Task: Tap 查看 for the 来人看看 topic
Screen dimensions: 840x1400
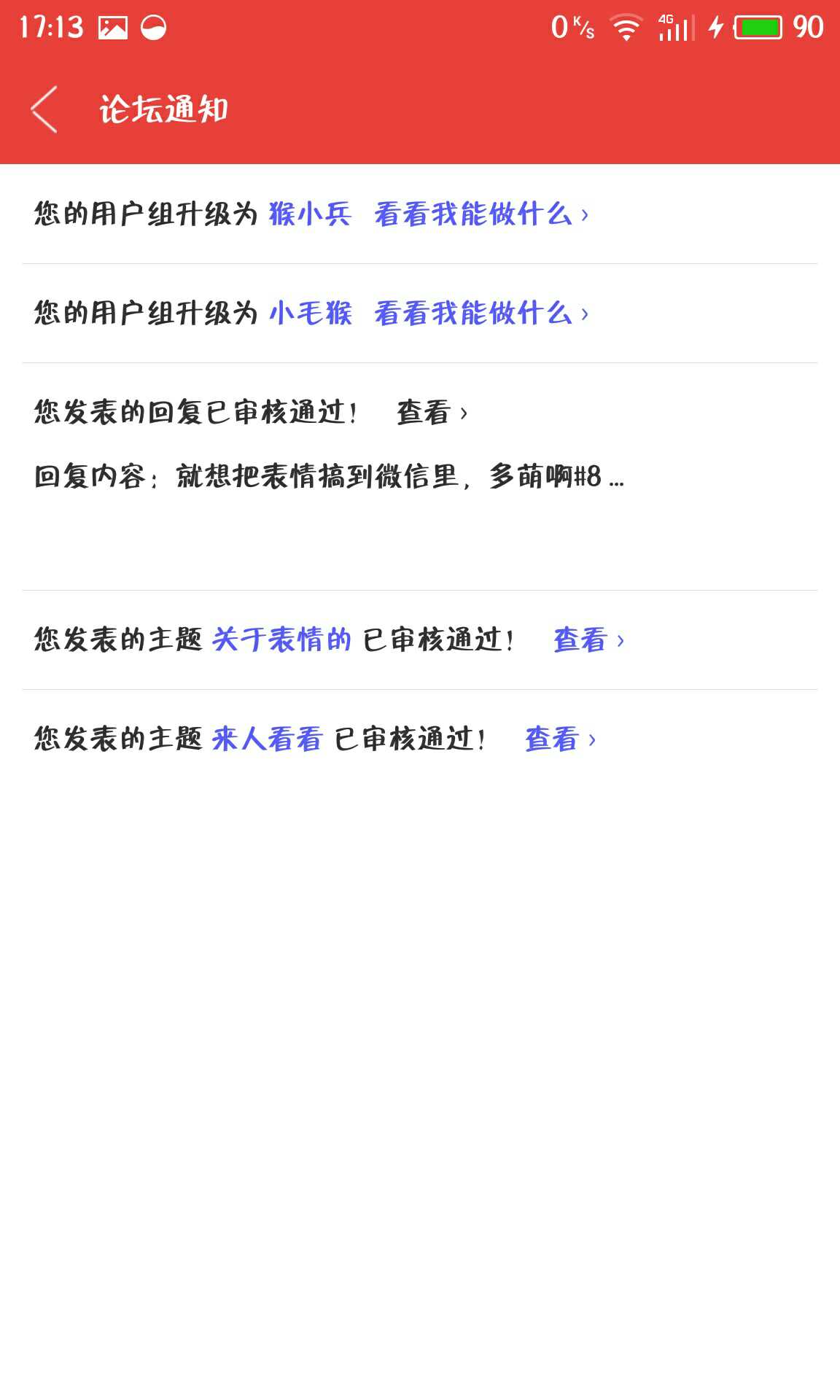Action: click(561, 739)
